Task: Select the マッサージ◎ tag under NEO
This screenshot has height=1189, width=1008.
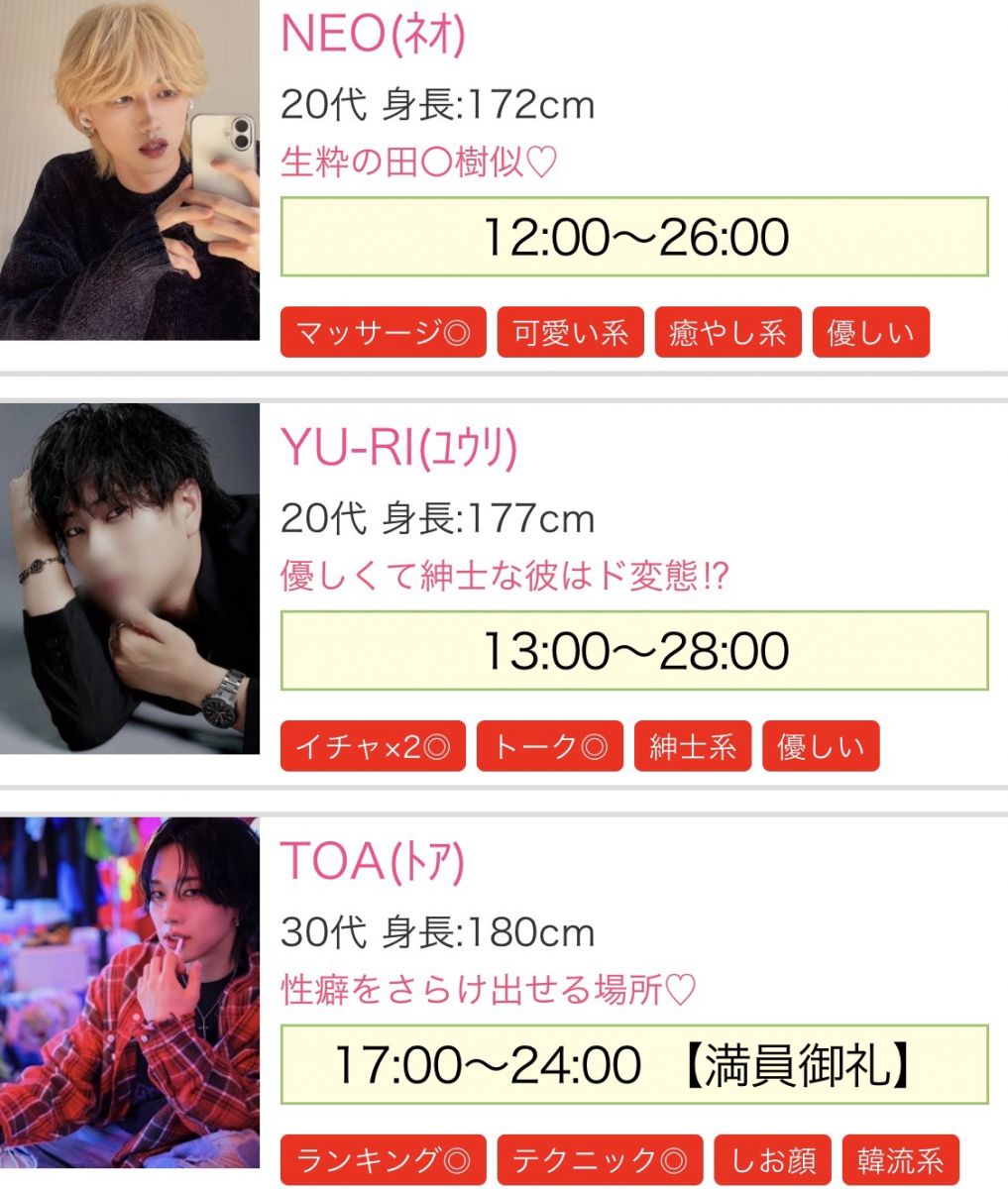Action: 383,332
